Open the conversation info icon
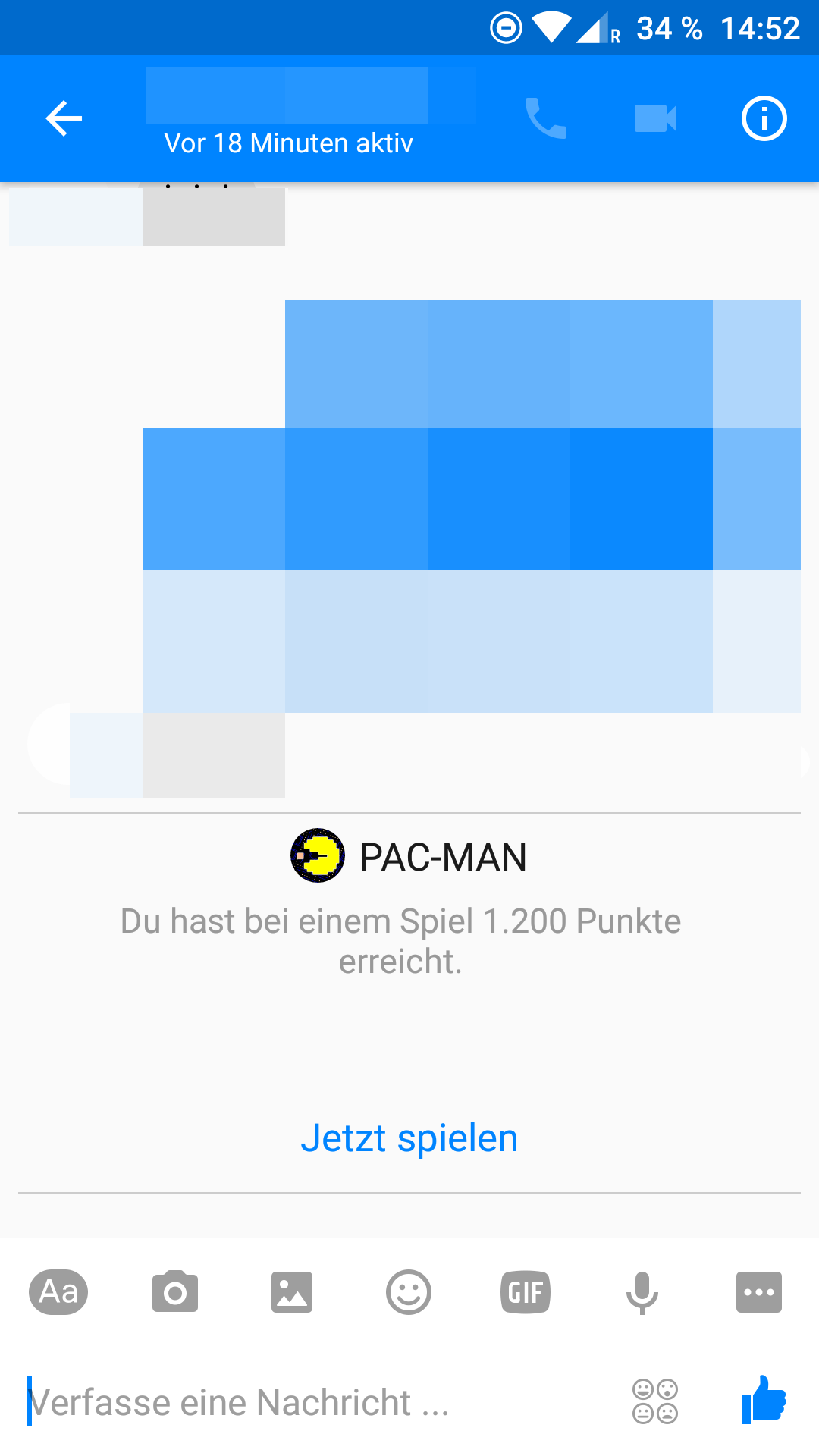 (764, 118)
